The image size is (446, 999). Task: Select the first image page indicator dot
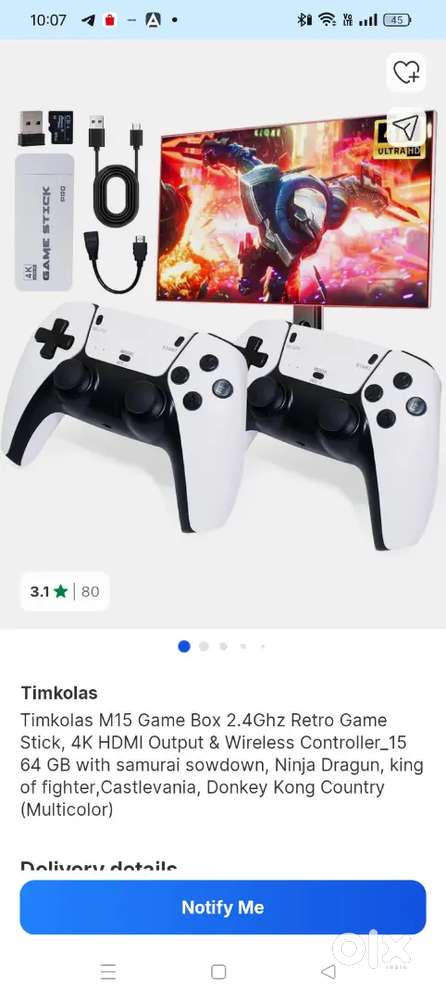click(x=184, y=646)
